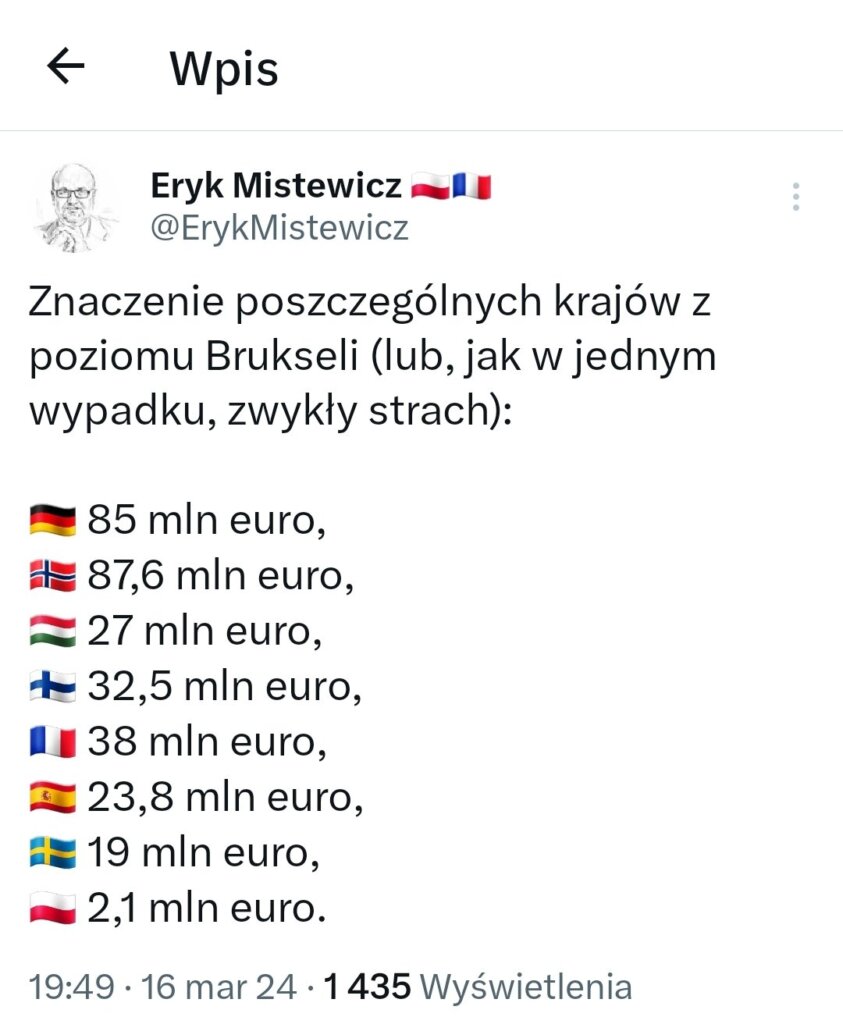Open the @ErykMistewicz profile handle
843x1024 pixels.
coord(279,228)
